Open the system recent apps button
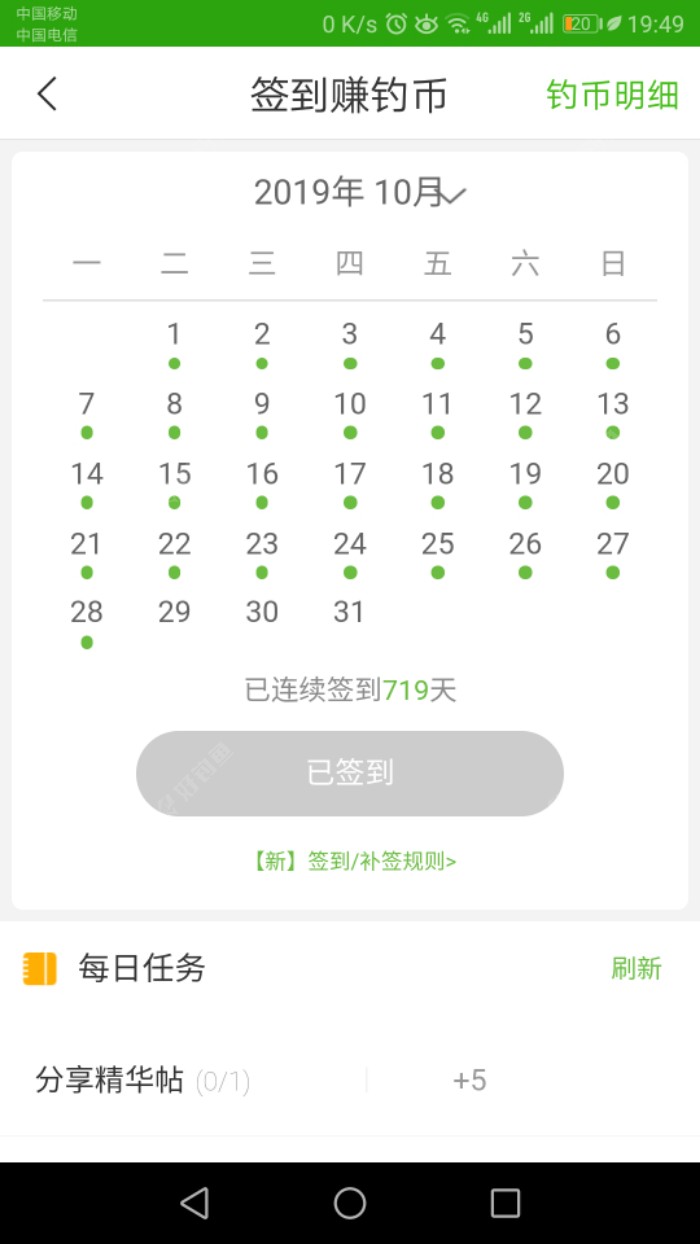The width and height of the screenshot is (700, 1244). pos(505,1203)
